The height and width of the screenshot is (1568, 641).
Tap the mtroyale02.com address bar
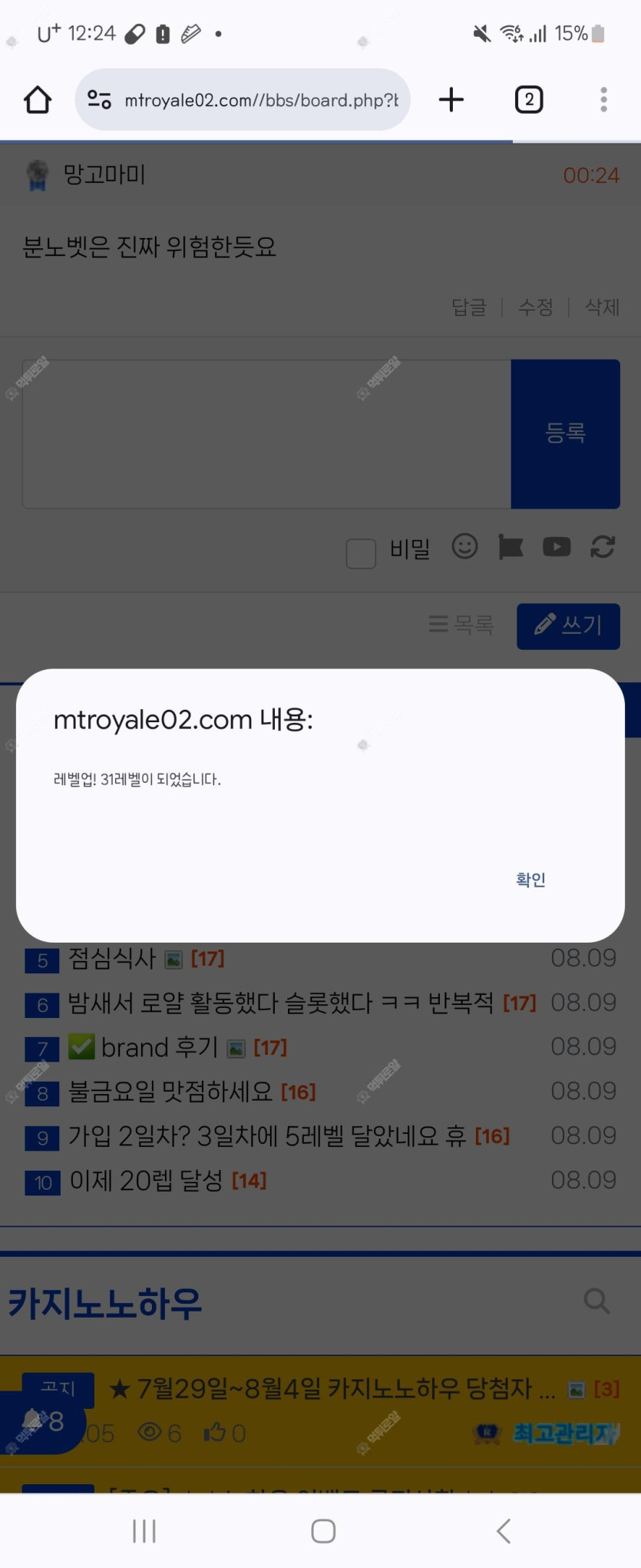tap(253, 100)
